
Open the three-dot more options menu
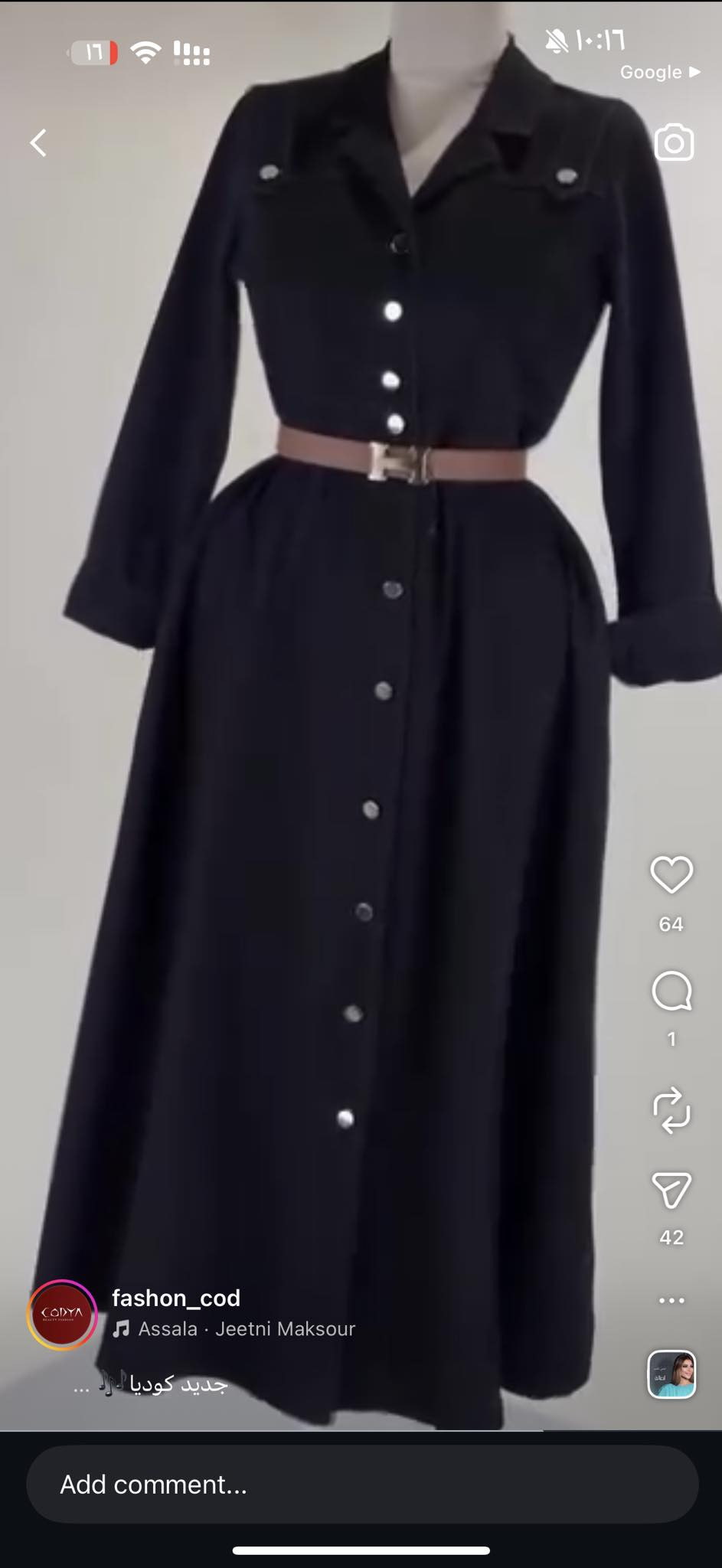coord(671,1300)
